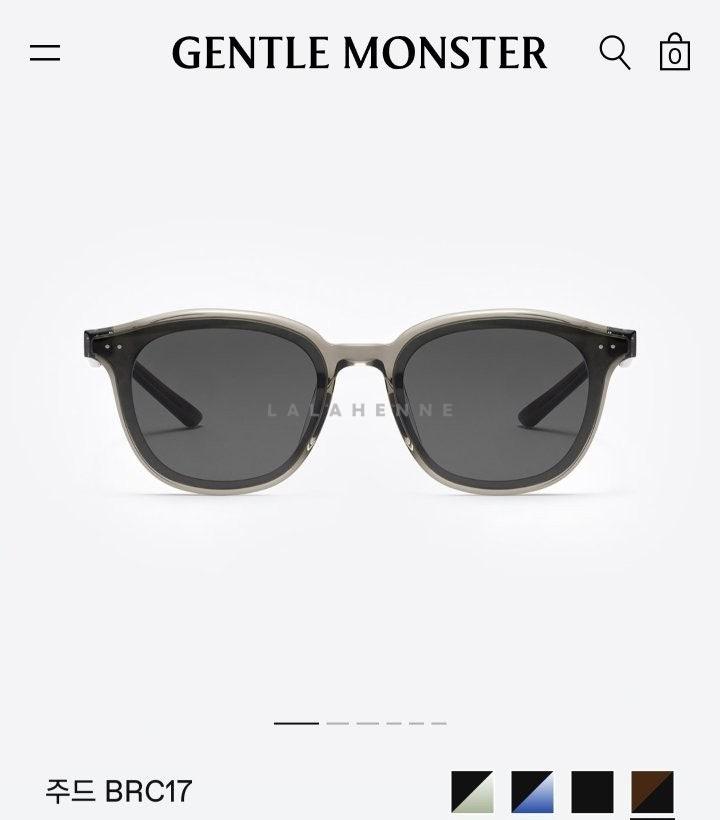This screenshot has height=820, width=720.
Task: Select the brown and black color swatch
Action: [652, 792]
